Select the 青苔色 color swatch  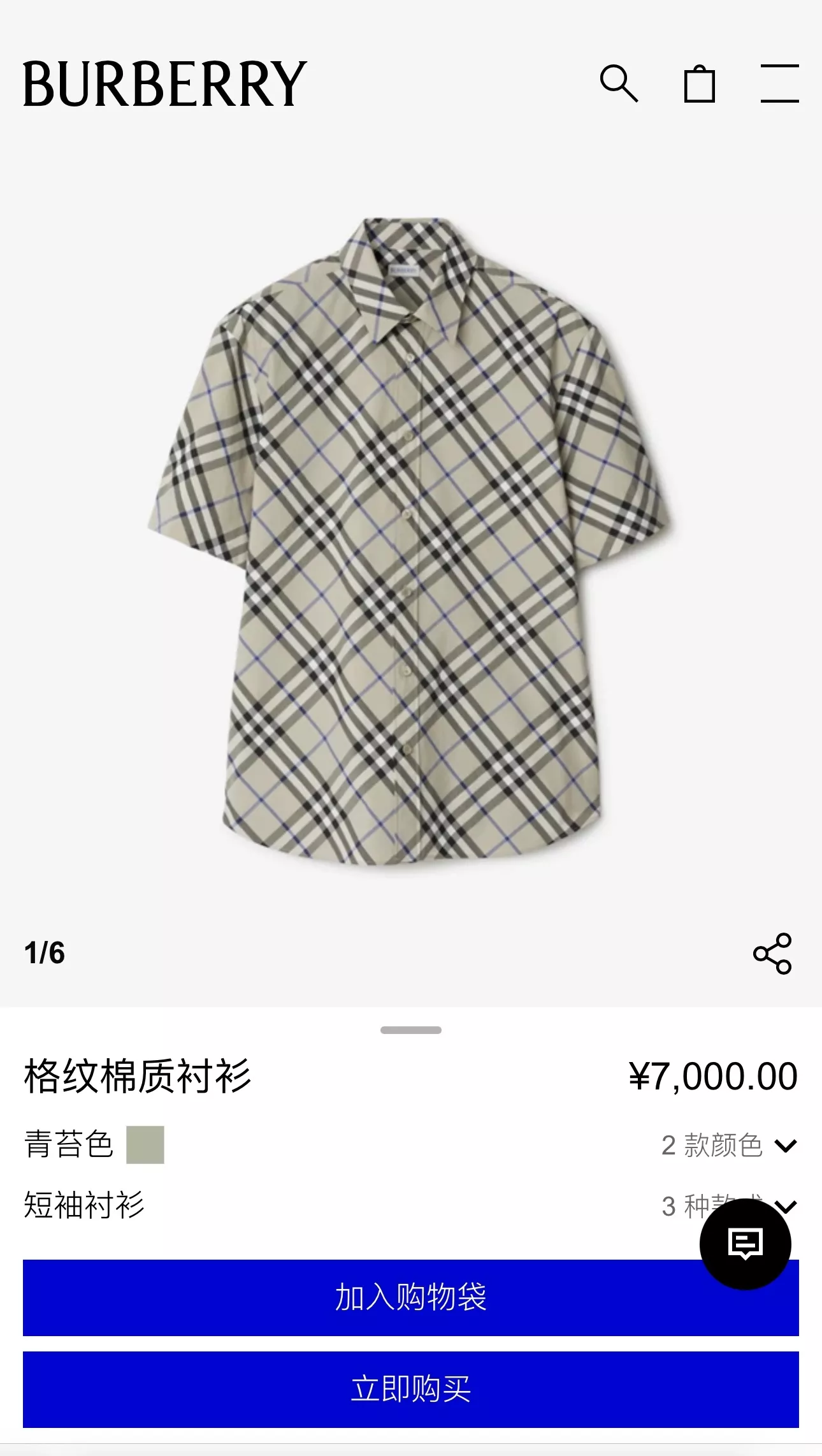[x=145, y=1145]
